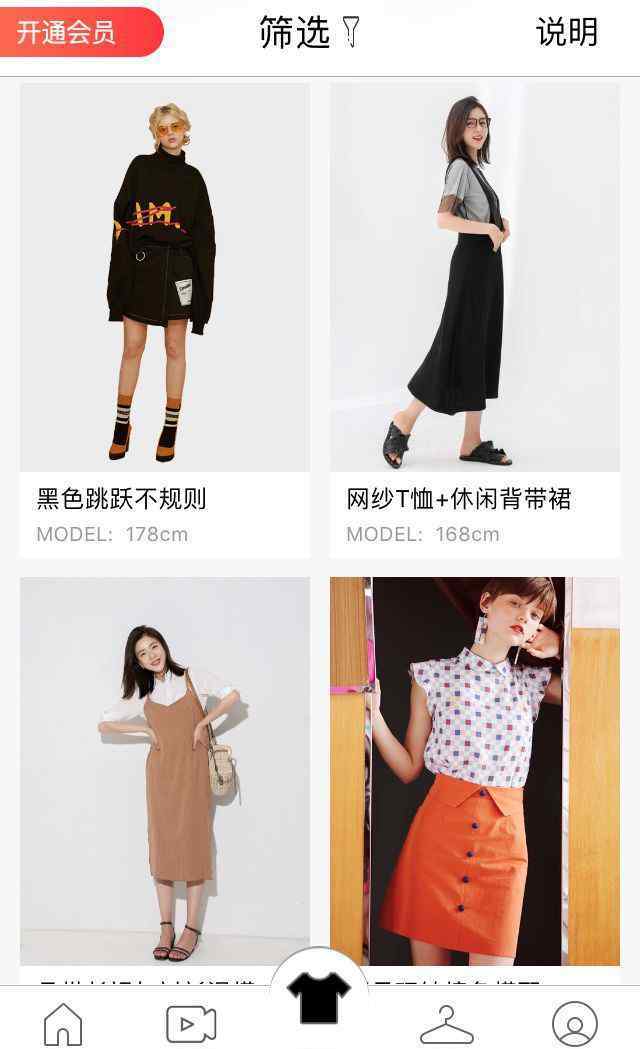
Task: Switch to the profile tab
Action: [x=575, y=1022]
